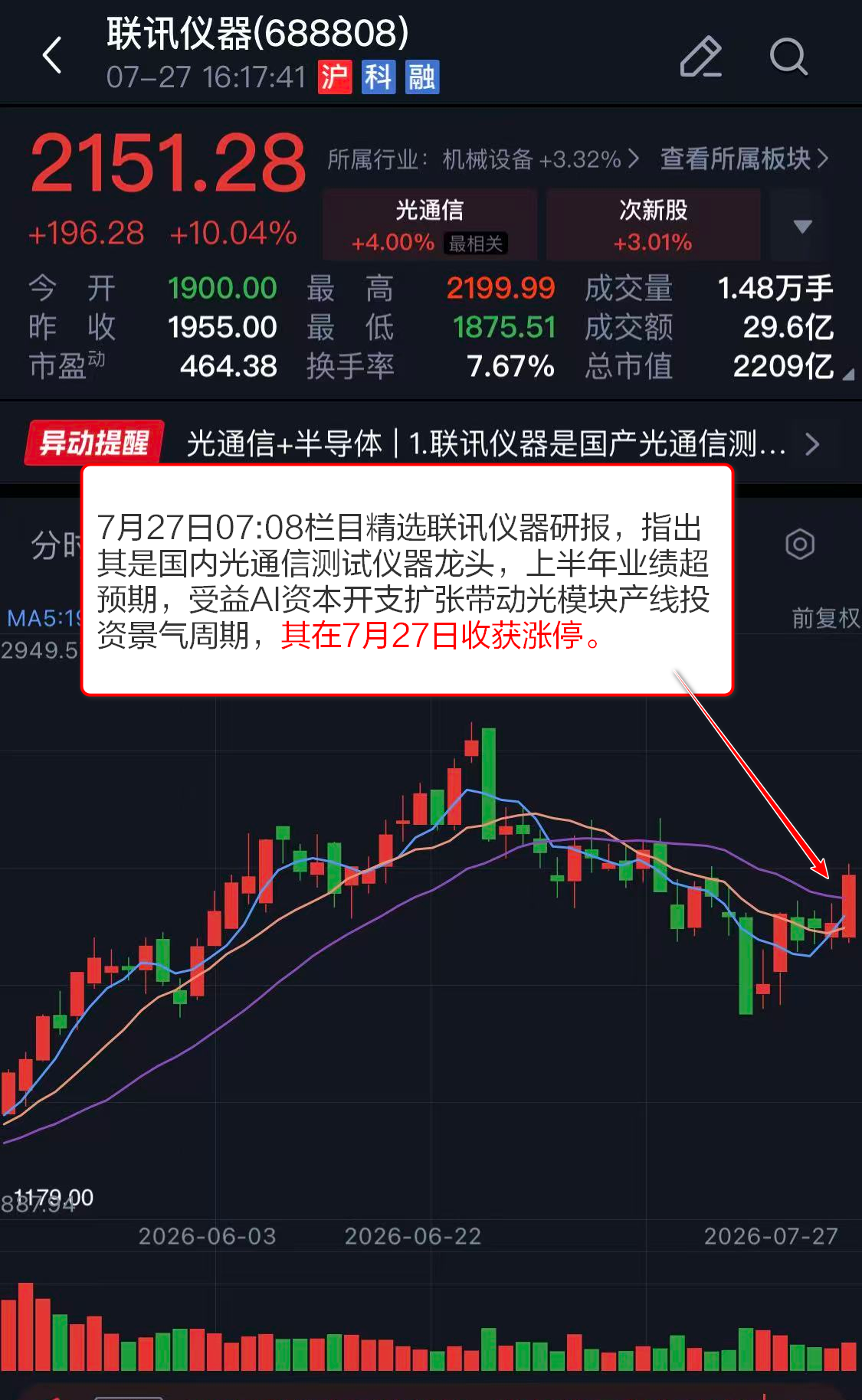Open chart settings hexagon icon

(x=800, y=545)
